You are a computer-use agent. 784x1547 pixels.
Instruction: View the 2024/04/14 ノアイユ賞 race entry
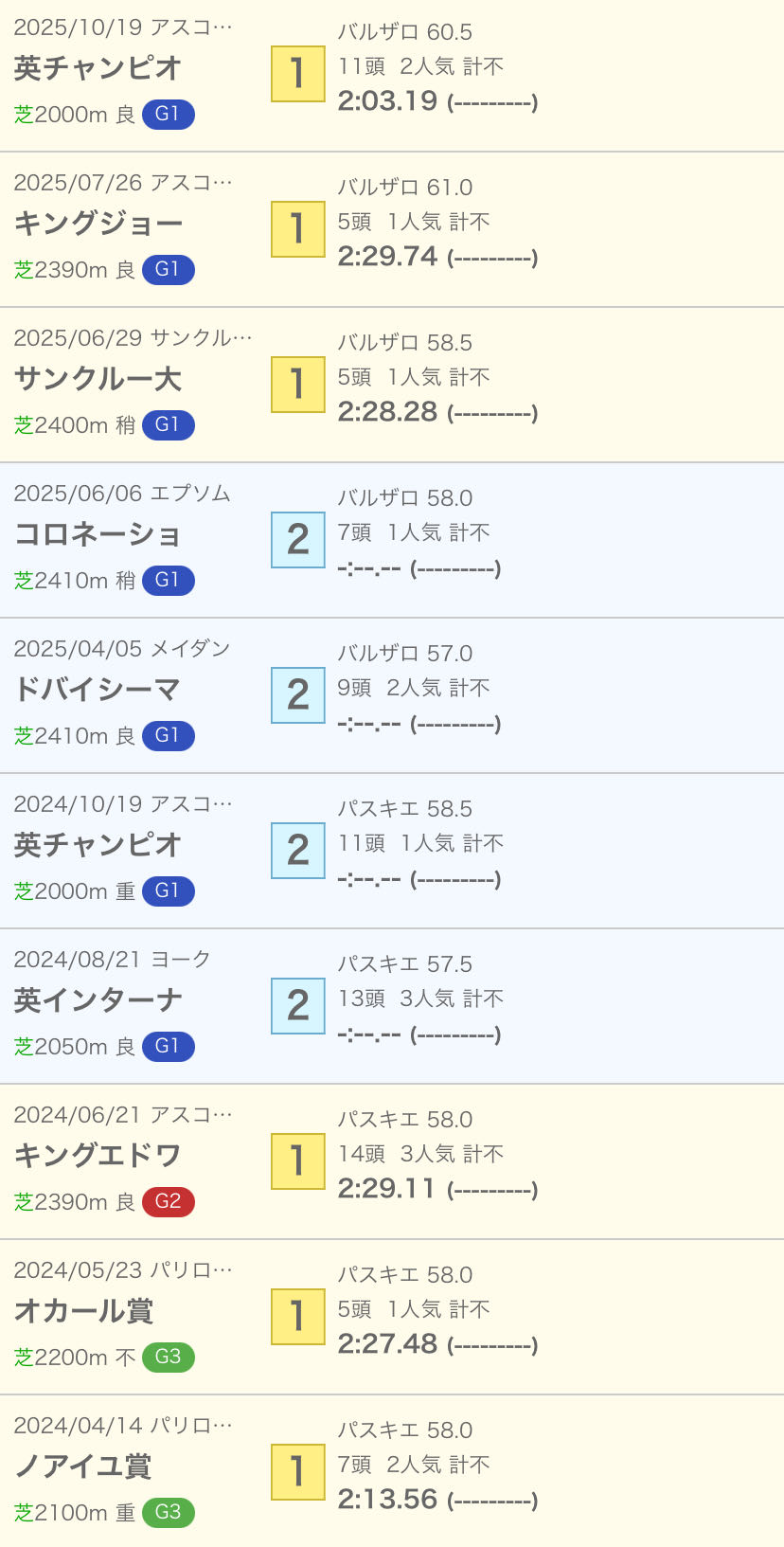pyautogui.click(x=83, y=1467)
